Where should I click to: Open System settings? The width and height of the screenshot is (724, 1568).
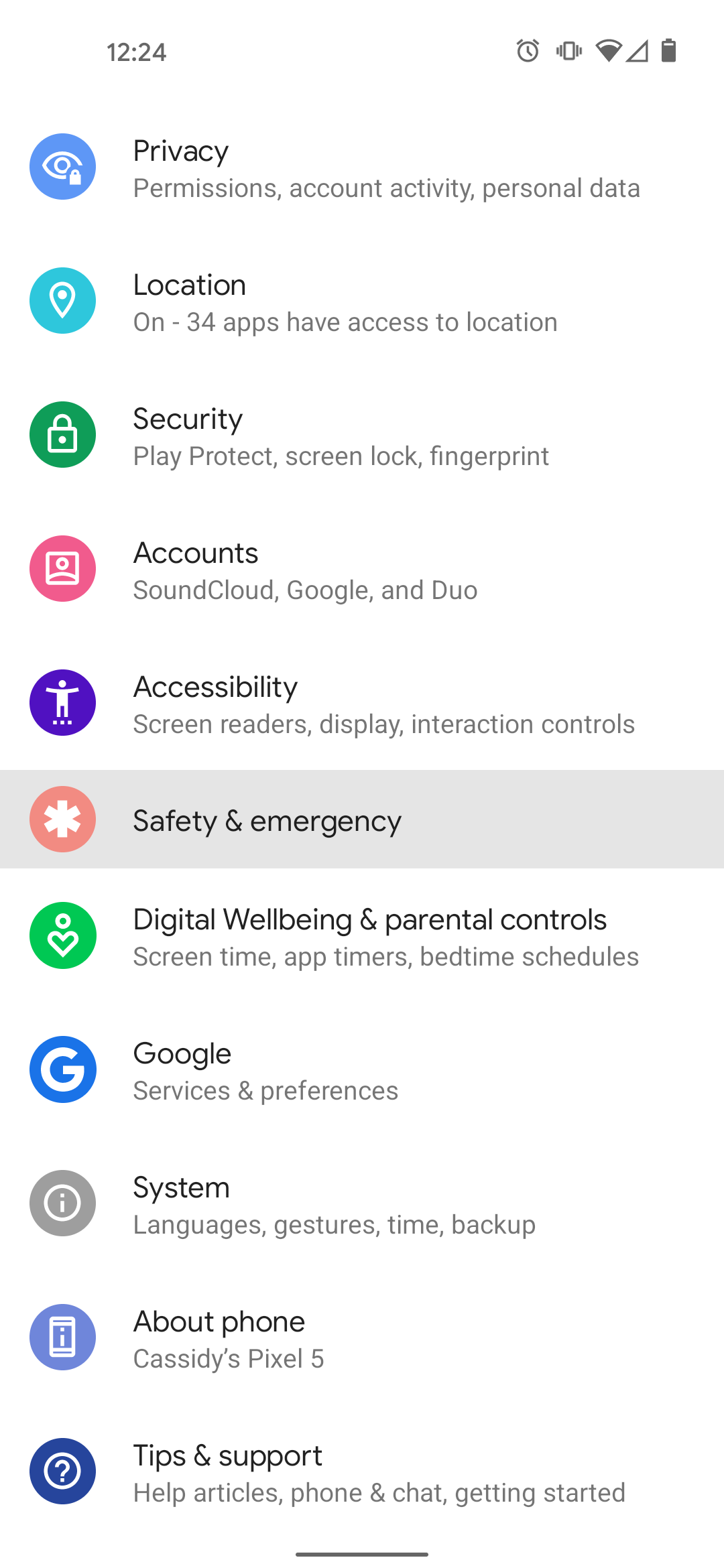click(362, 1204)
